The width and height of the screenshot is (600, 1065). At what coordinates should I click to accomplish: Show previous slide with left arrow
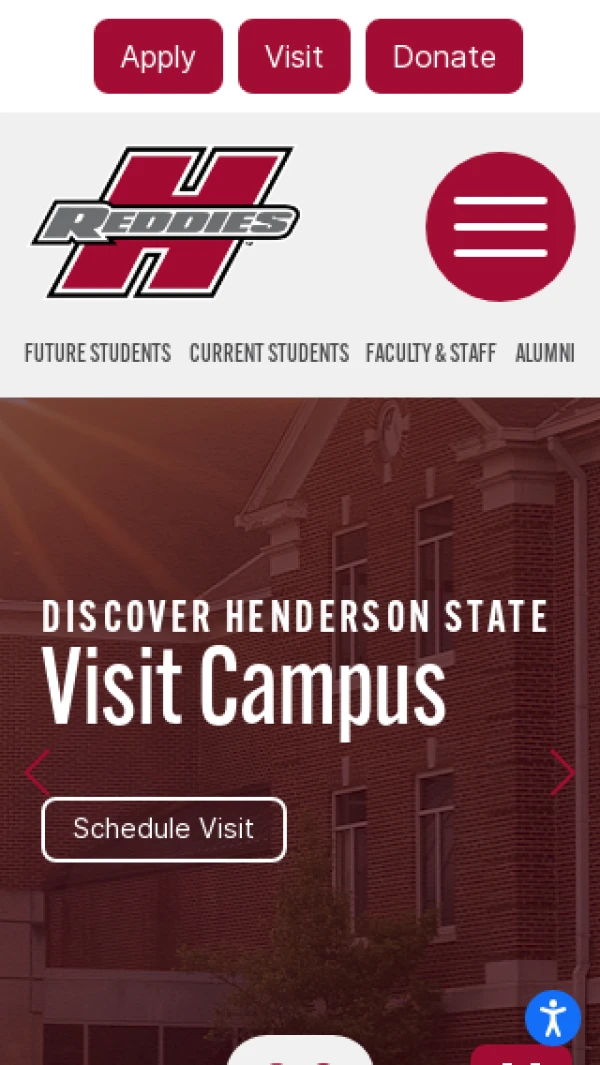37,773
